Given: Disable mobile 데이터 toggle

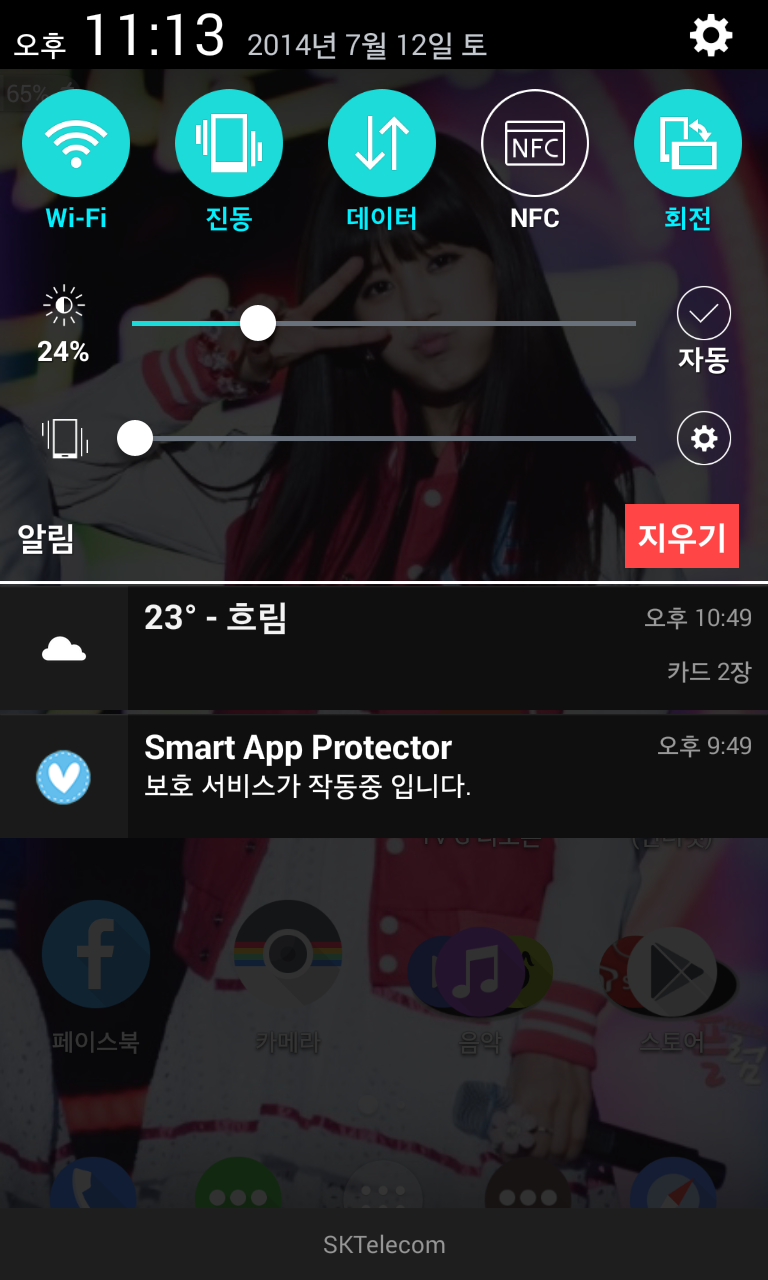Looking at the screenshot, I should click(382, 143).
